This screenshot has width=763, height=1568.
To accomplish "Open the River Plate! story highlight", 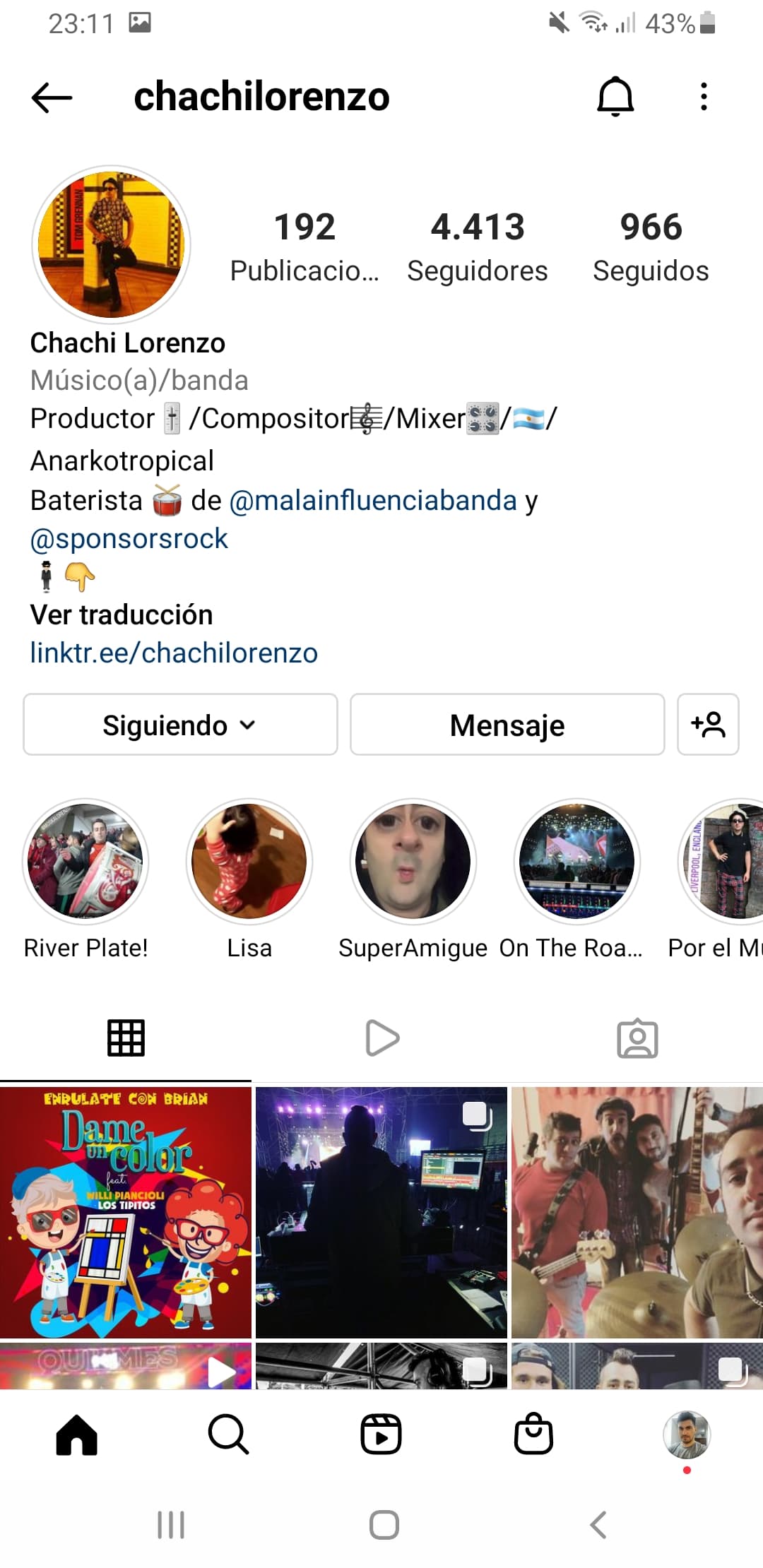I will click(x=85, y=878).
